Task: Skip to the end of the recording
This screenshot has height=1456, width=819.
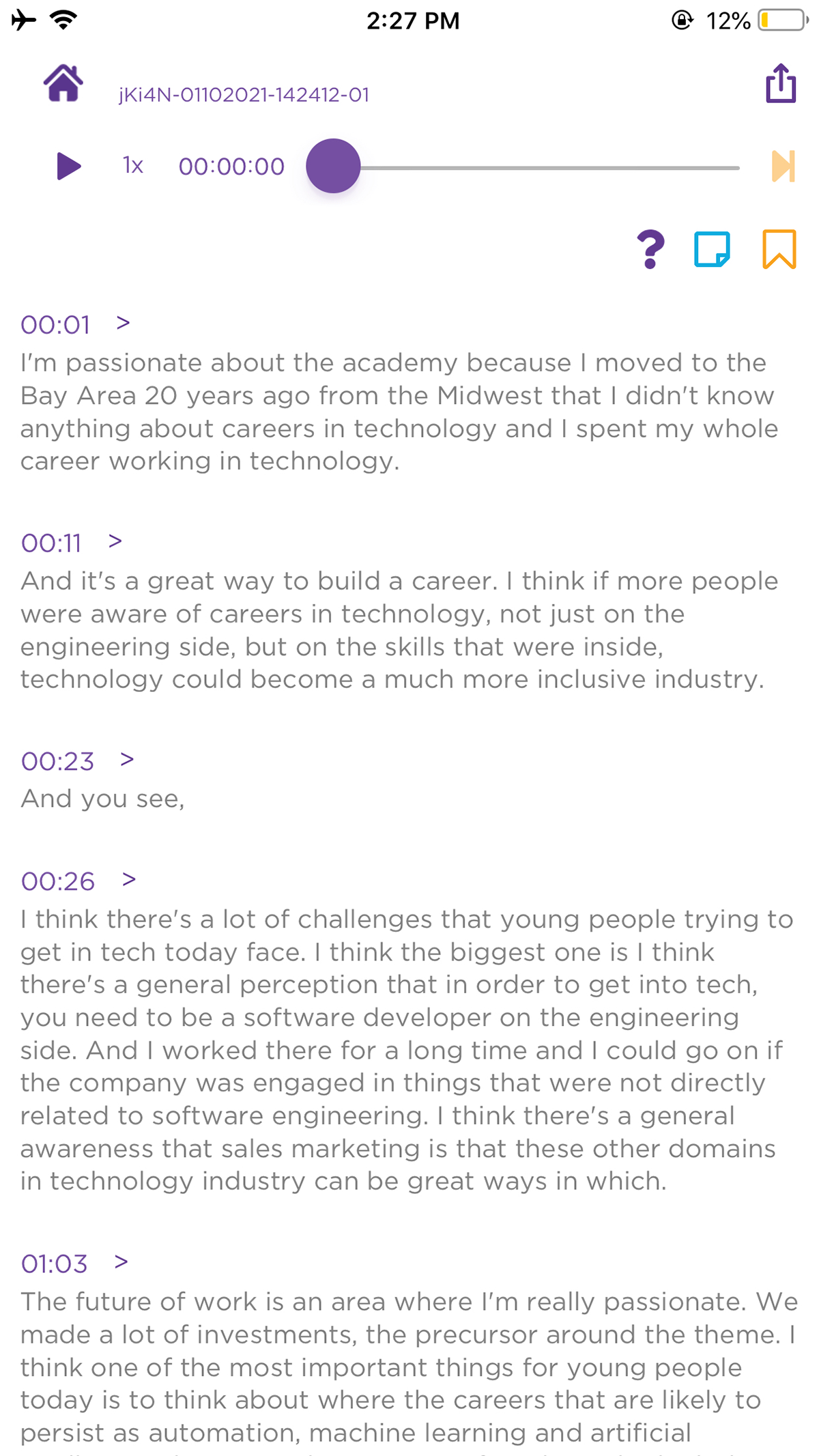Action: (782, 166)
